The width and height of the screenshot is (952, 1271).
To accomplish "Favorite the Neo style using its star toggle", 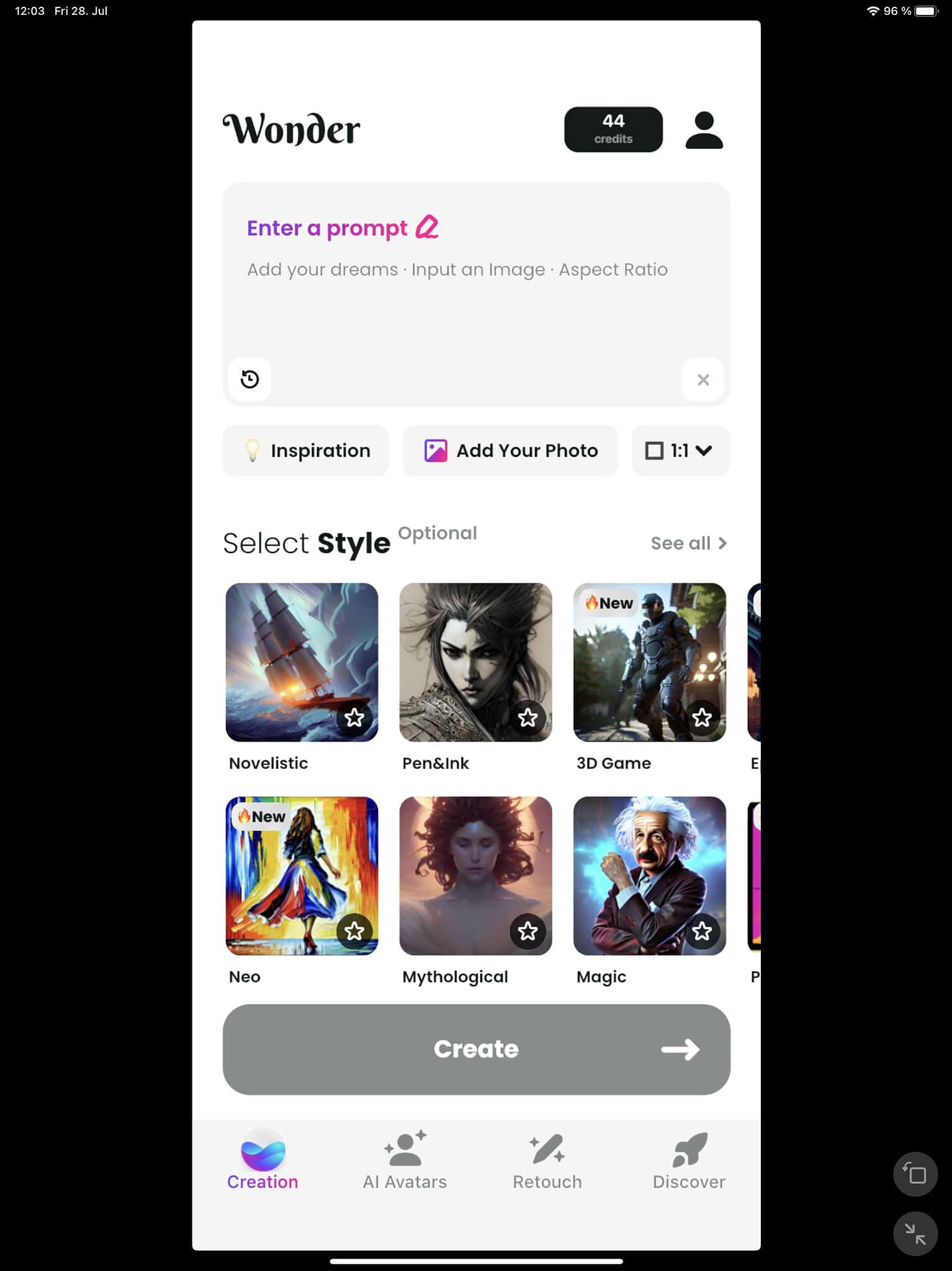I will pyautogui.click(x=354, y=932).
